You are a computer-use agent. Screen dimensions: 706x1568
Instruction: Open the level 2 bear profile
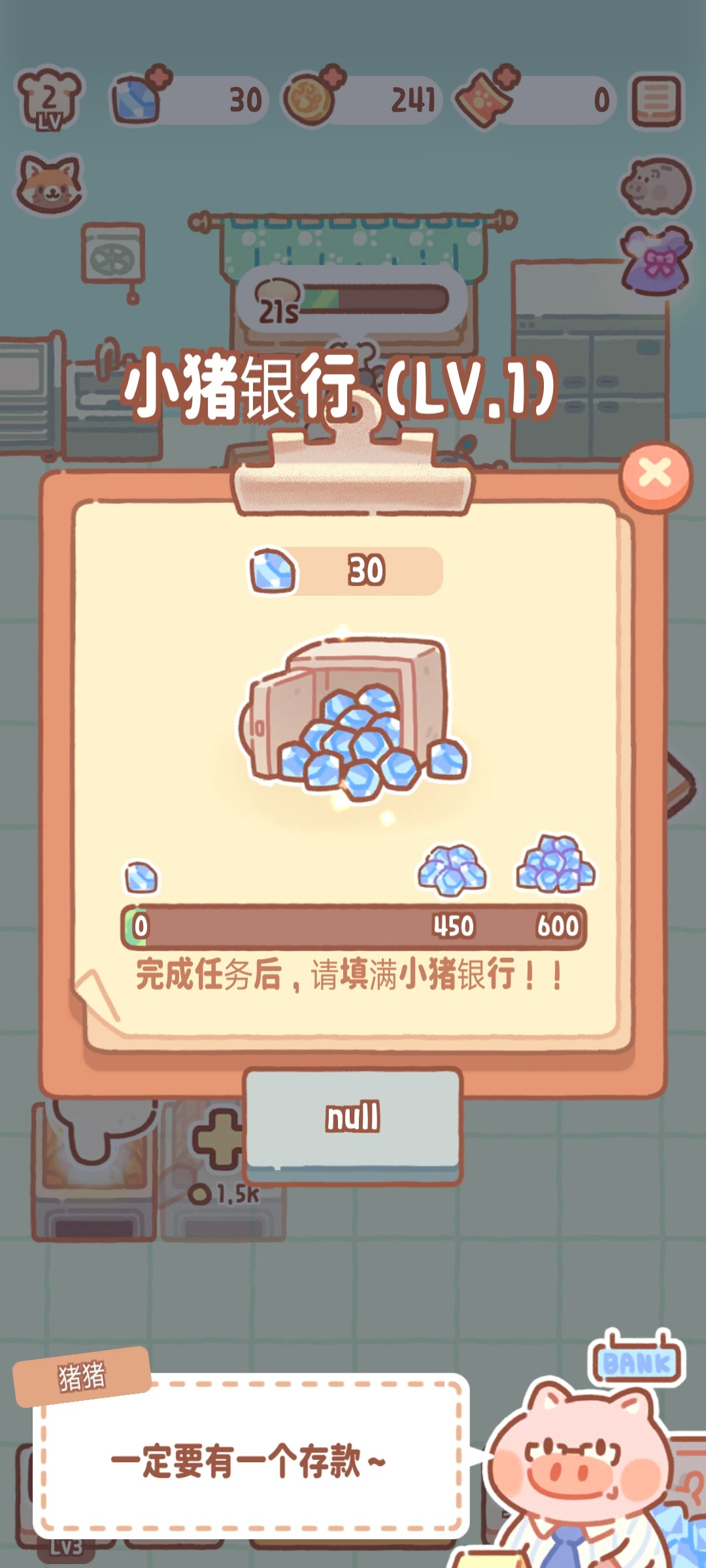pyautogui.click(x=49, y=99)
